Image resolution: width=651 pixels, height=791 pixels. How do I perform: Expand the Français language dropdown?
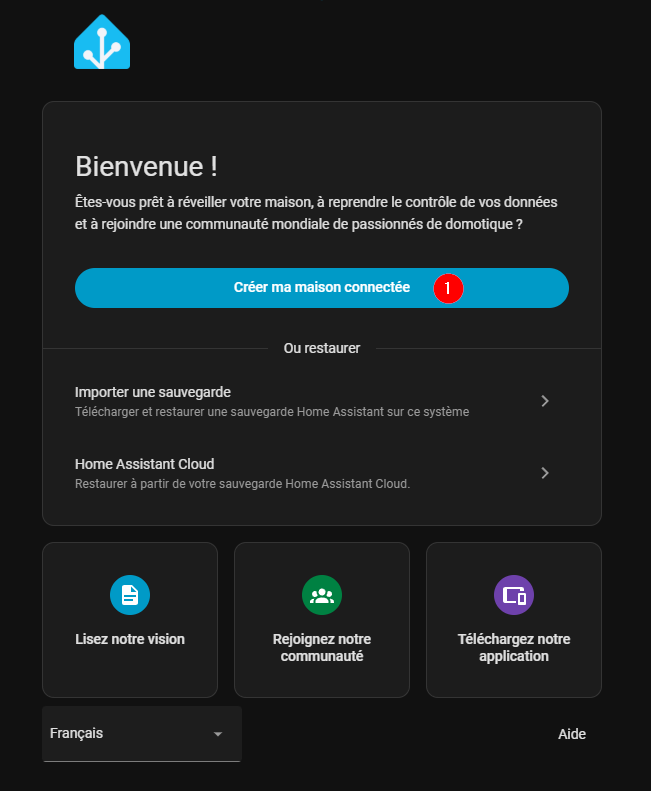coord(141,734)
